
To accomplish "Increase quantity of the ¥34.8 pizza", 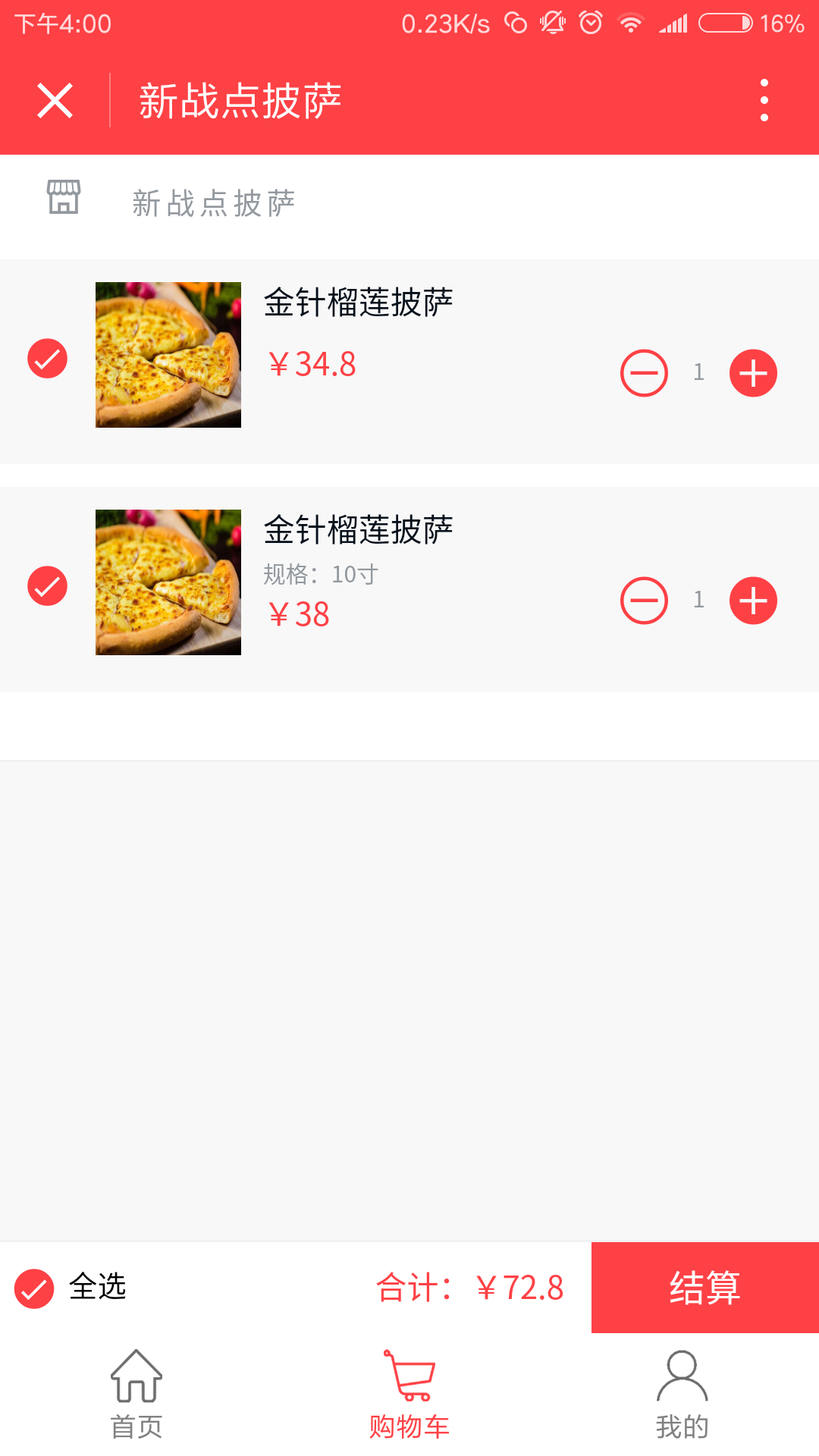I will [753, 373].
